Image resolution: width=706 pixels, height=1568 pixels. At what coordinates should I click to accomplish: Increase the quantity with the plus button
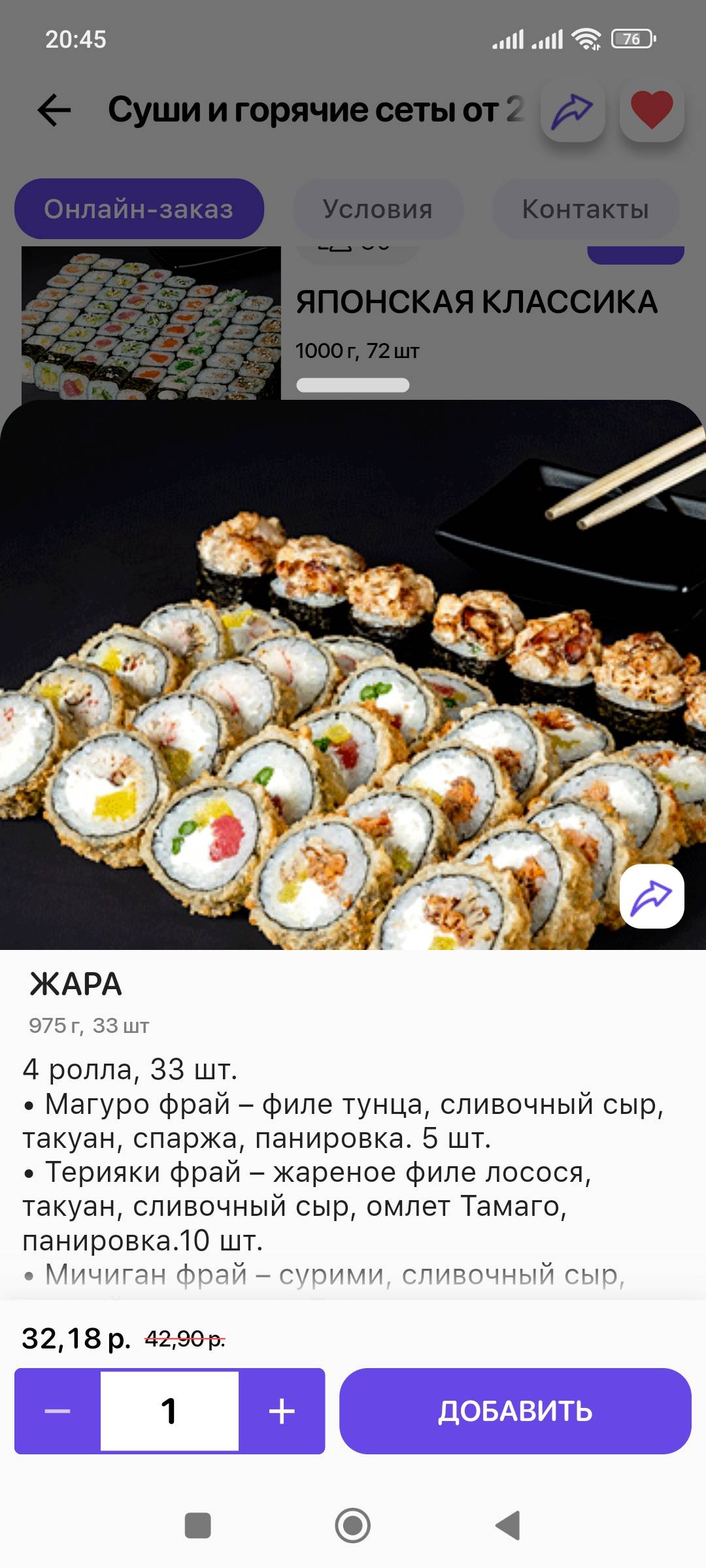pos(282,1411)
